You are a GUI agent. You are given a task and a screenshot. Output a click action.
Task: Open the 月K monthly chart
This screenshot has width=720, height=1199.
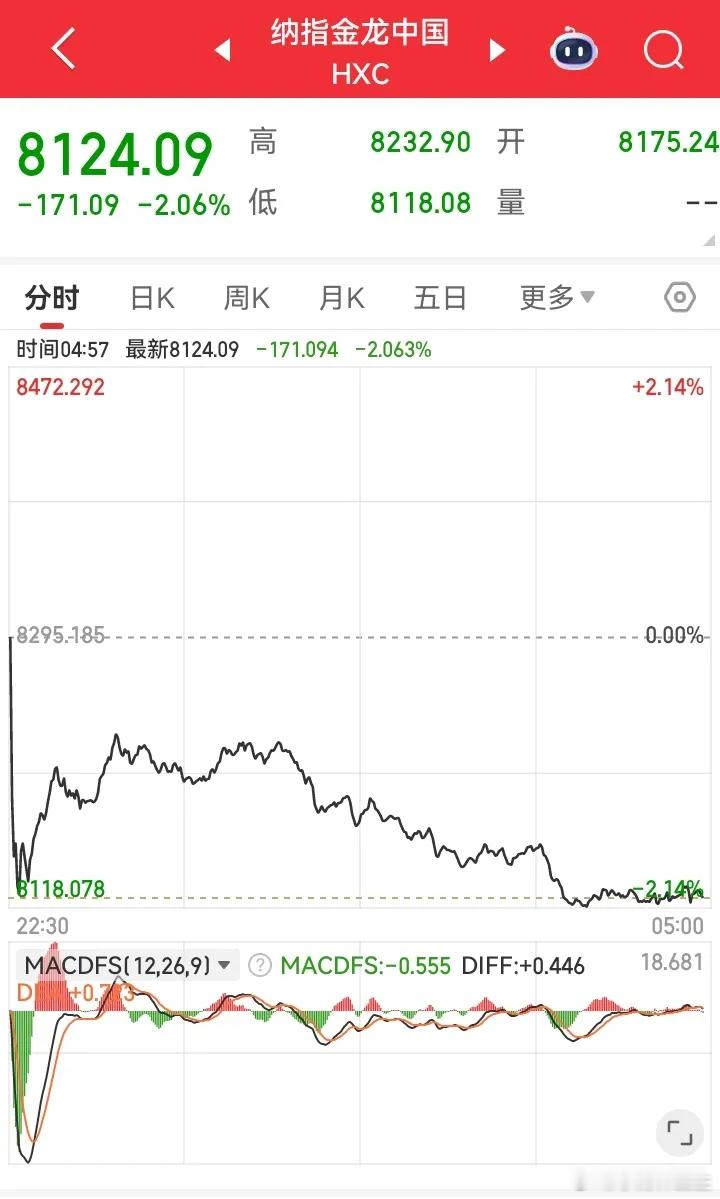[343, 297]
